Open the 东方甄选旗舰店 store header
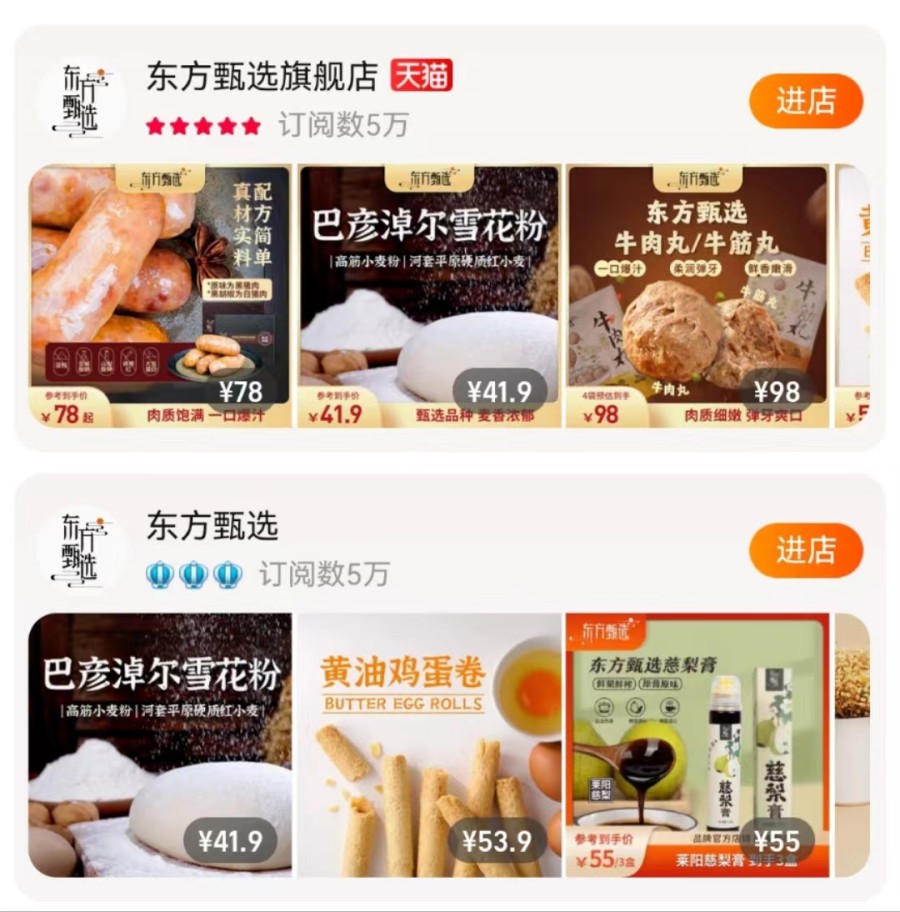900x912 pixels. tap(262, 76)
